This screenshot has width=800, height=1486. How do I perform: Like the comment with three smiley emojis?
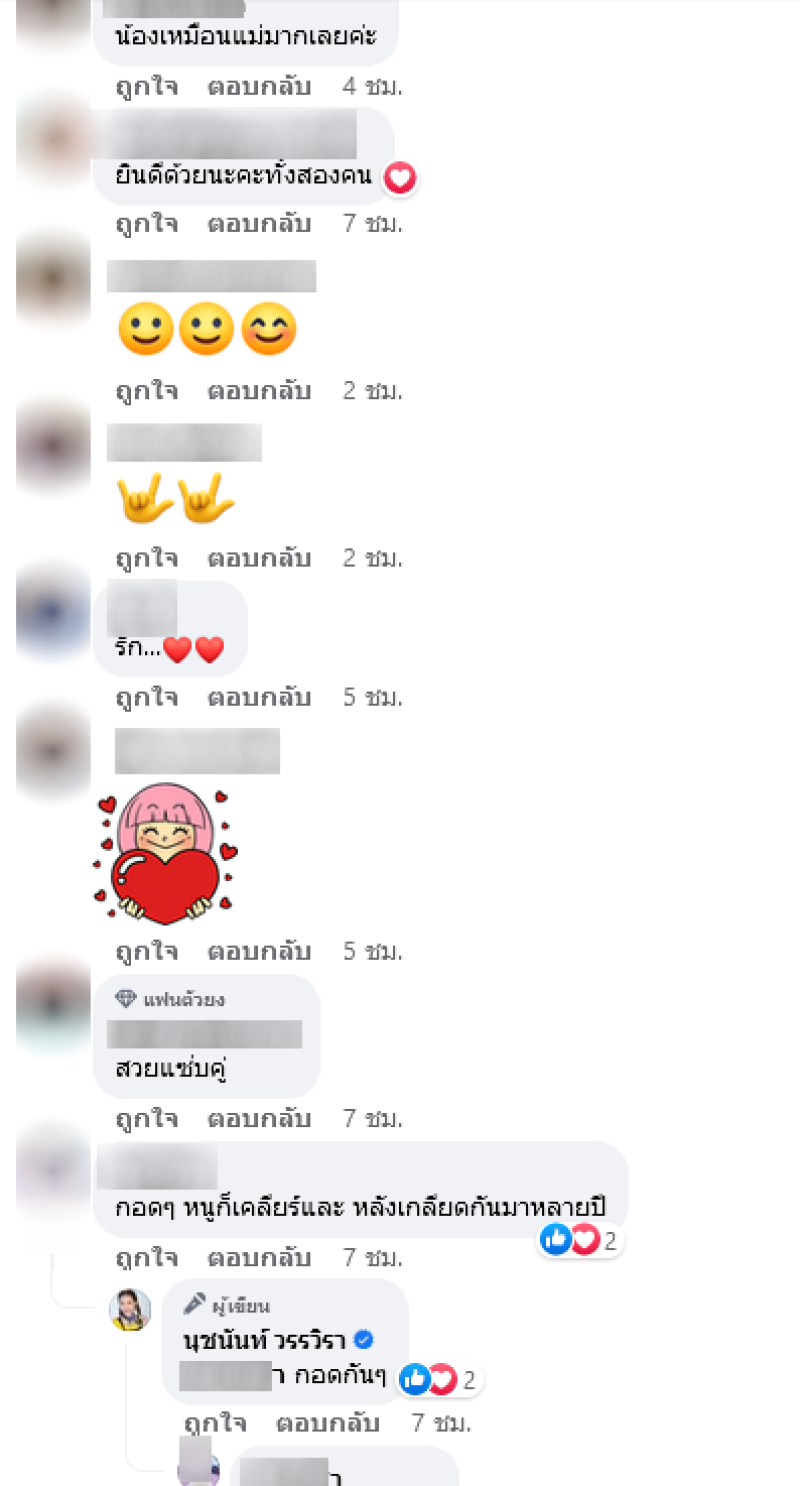[146, 390]
